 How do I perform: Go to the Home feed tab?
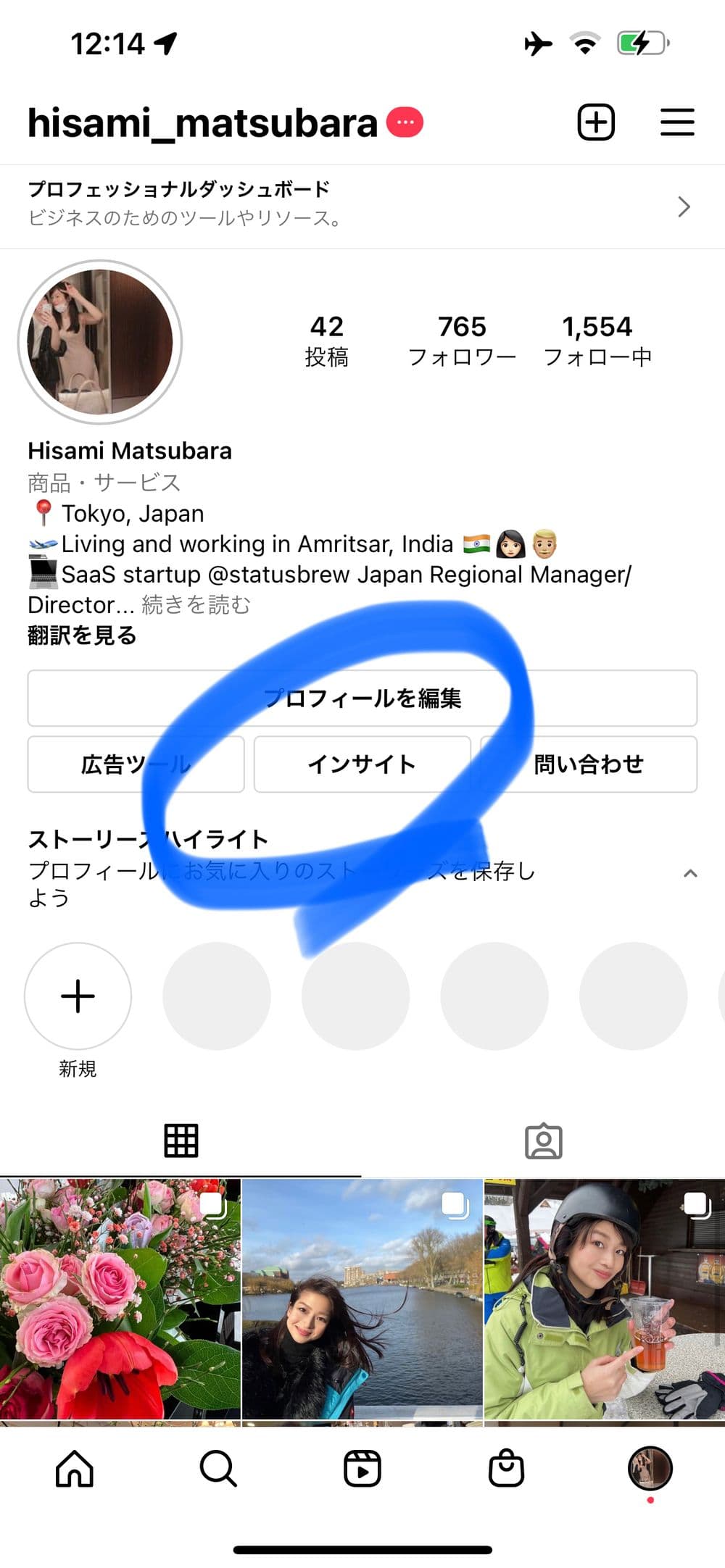(x=75, y=1469)
